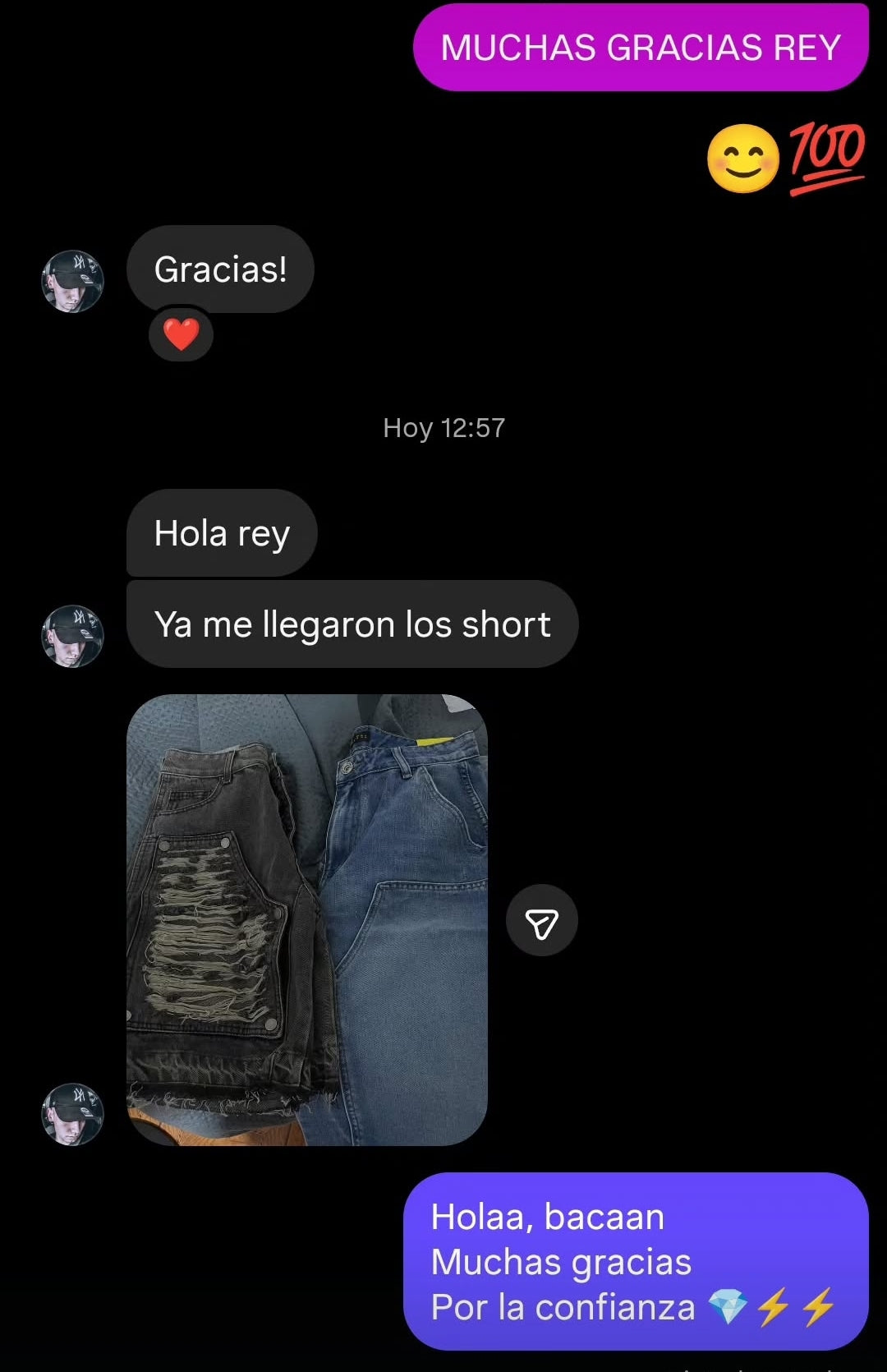The image size is (887, 1372).
Task: Forward the photo with the share icon
Action: tap(541, 920)
